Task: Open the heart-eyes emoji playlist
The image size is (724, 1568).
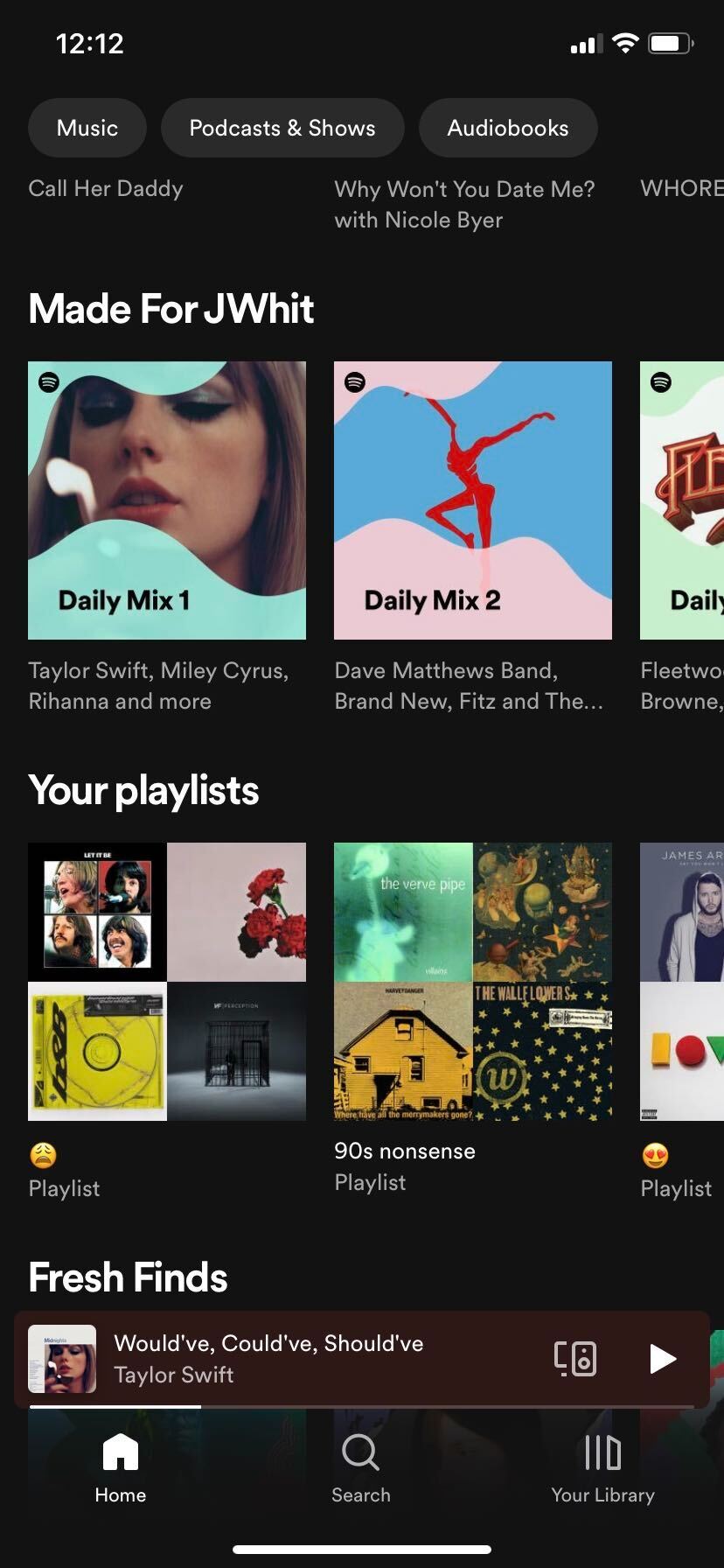Action: pos(682,982)
